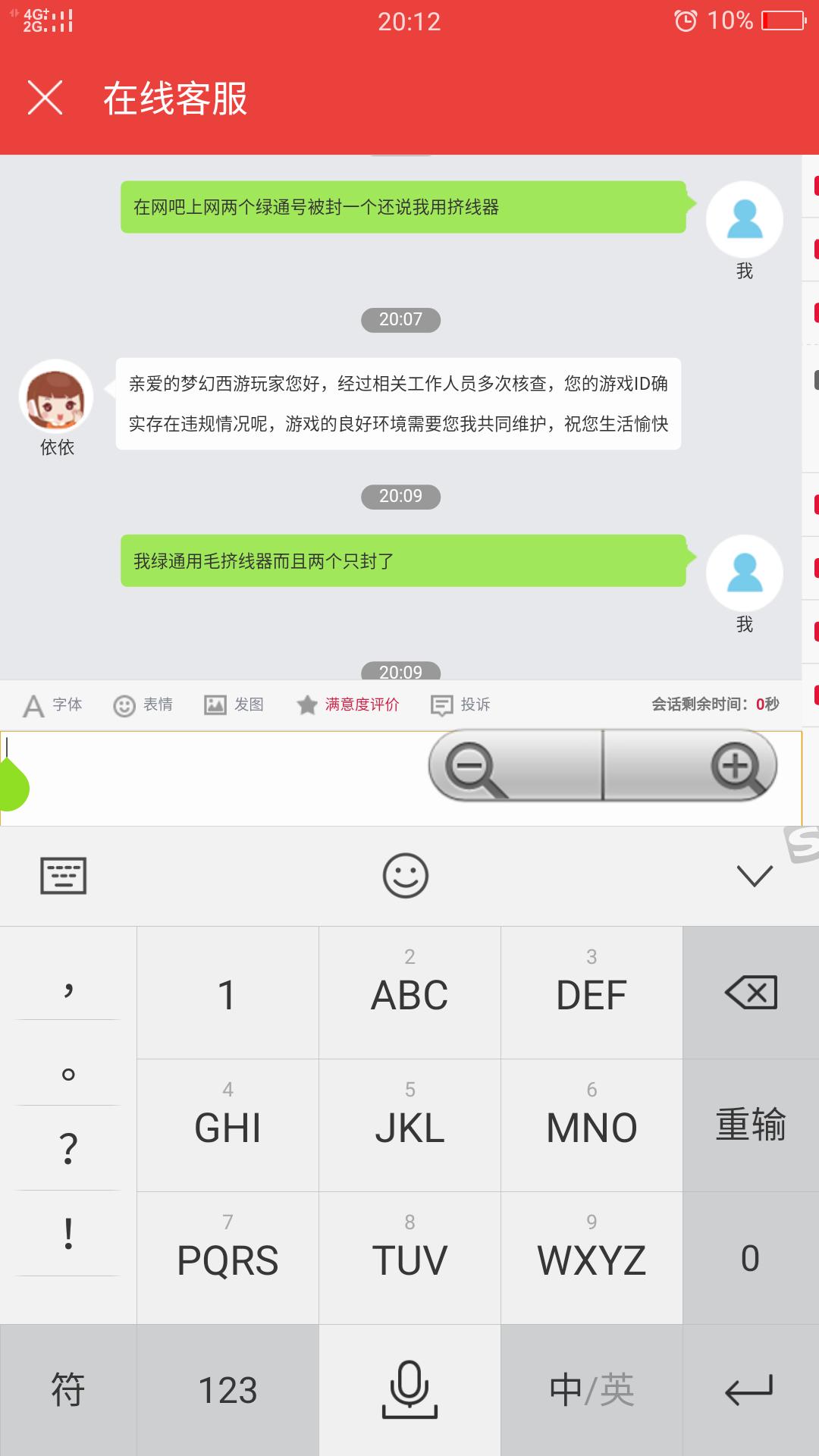Open the 表情 emoticon picker

coord(143,705)
